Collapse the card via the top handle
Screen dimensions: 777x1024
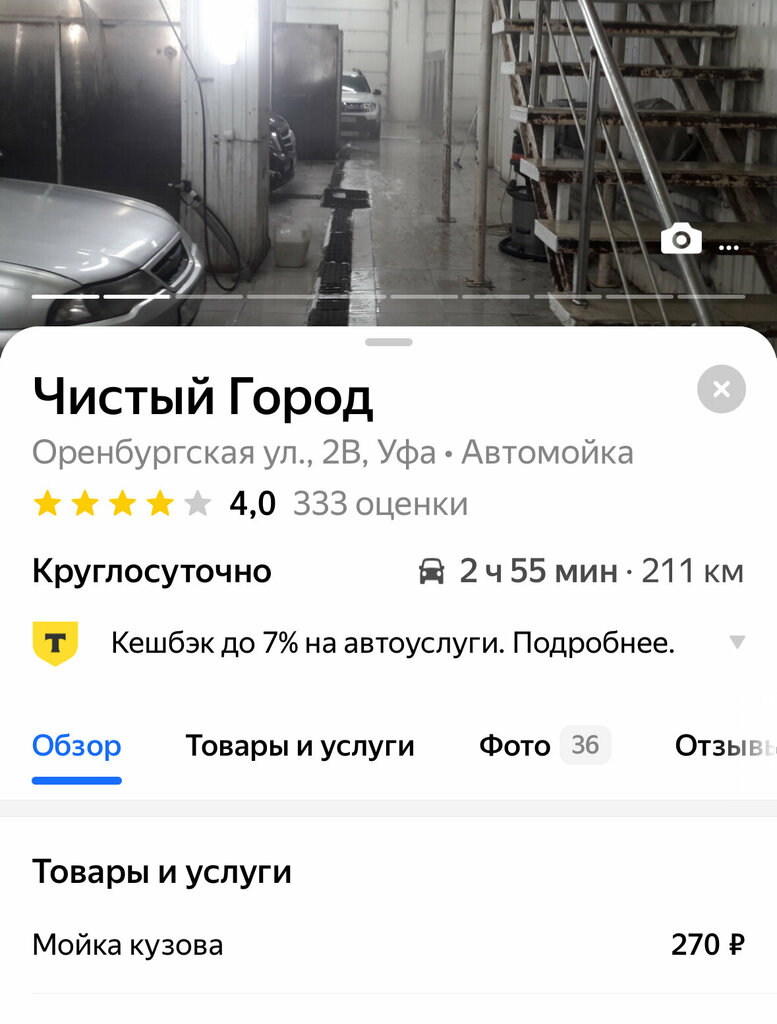tap(388, 342)
